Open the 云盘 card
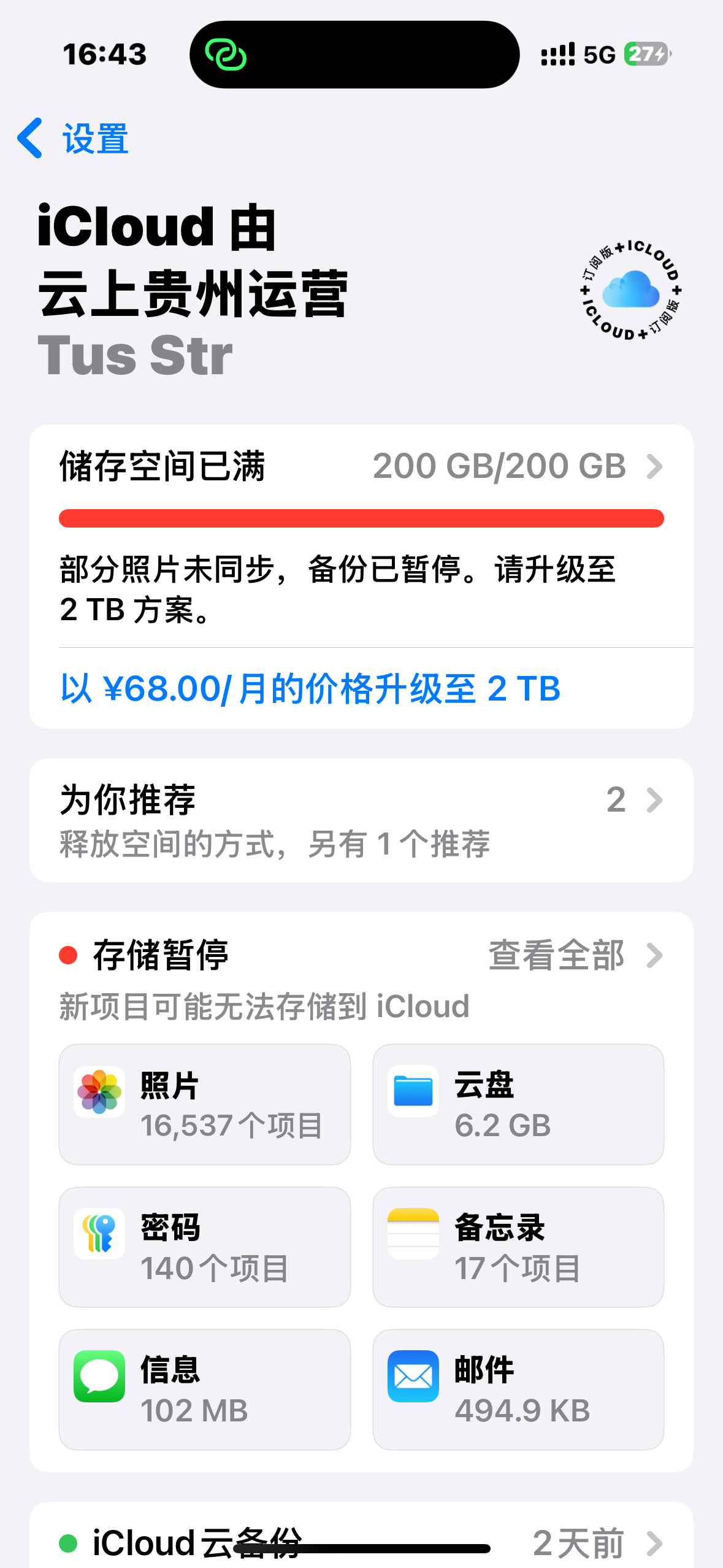The width and height of the screenshot is (723, 1568). pyautogui.click(x=518, y=1104)
